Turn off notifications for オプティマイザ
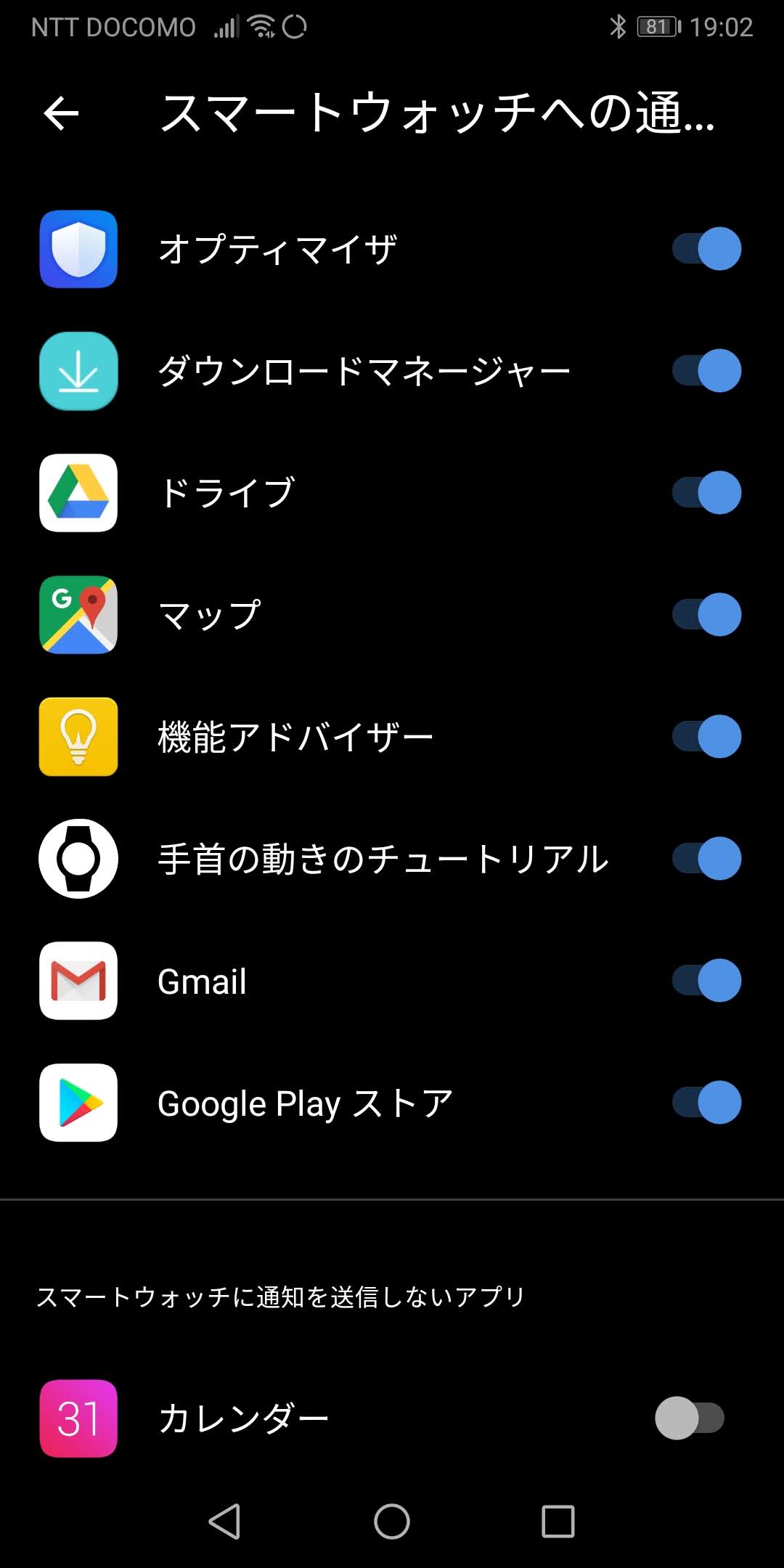The height and width of the screenshot is (1568, 784). point(706,249)
